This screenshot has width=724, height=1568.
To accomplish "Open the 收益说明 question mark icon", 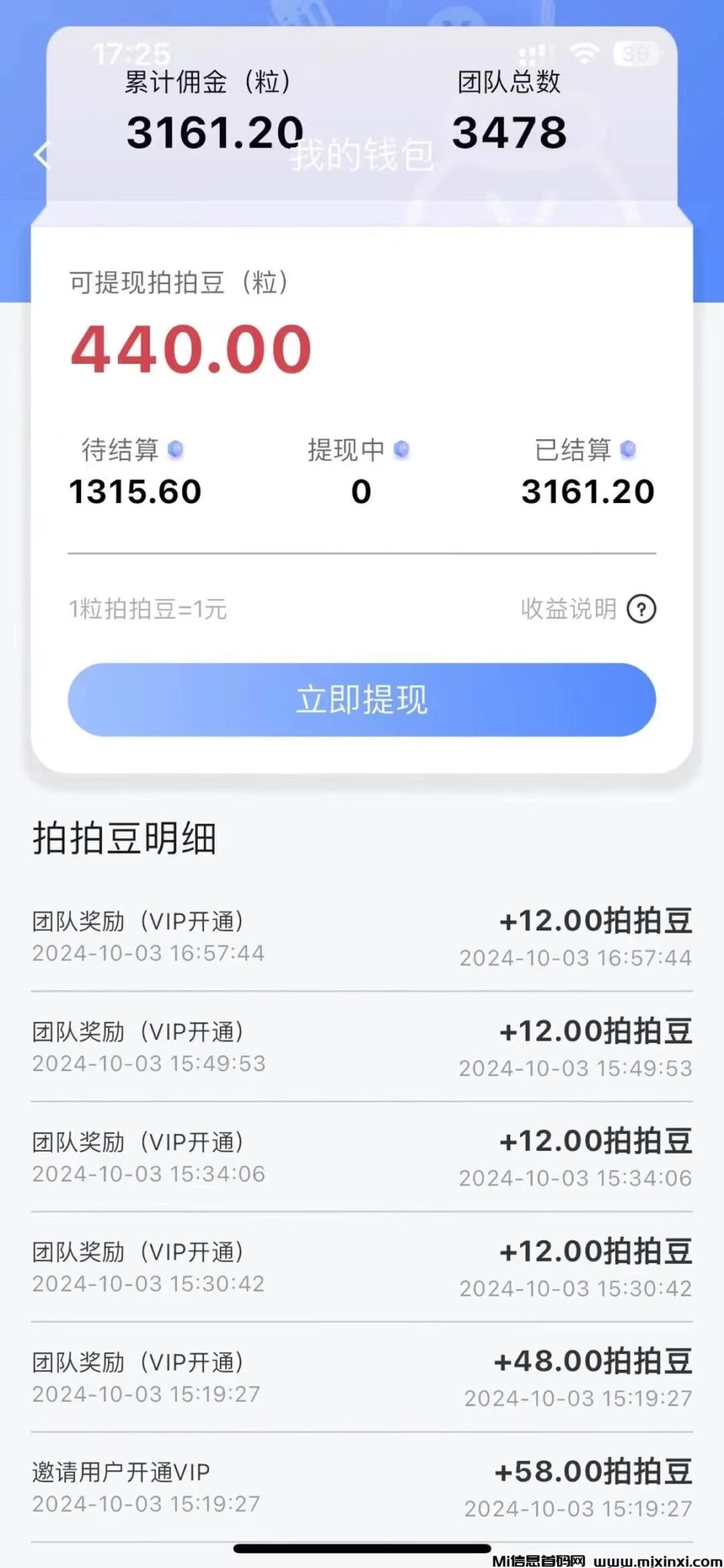I will coord(642,609).
